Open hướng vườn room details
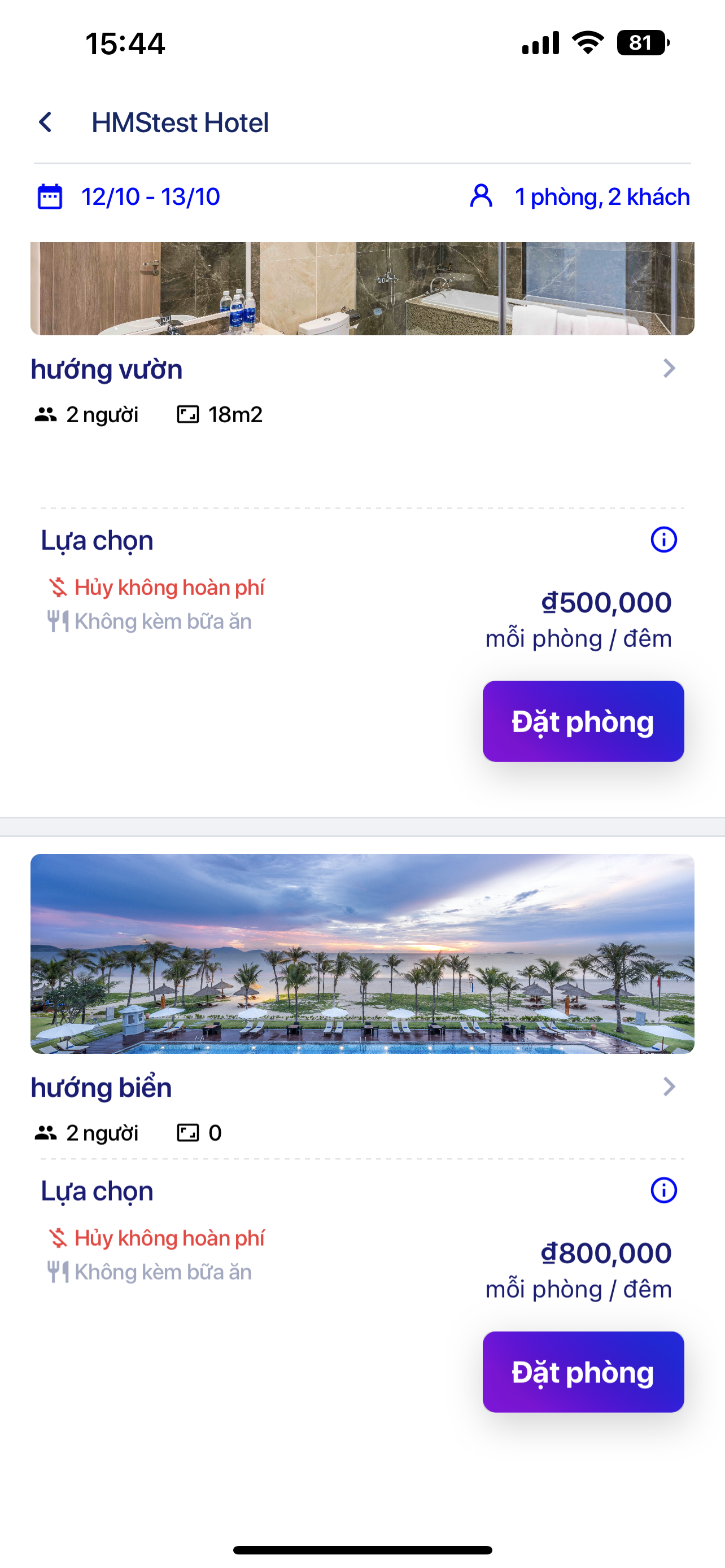The height and width of the screenshot is (1568, 725). (x=669, y=368)
